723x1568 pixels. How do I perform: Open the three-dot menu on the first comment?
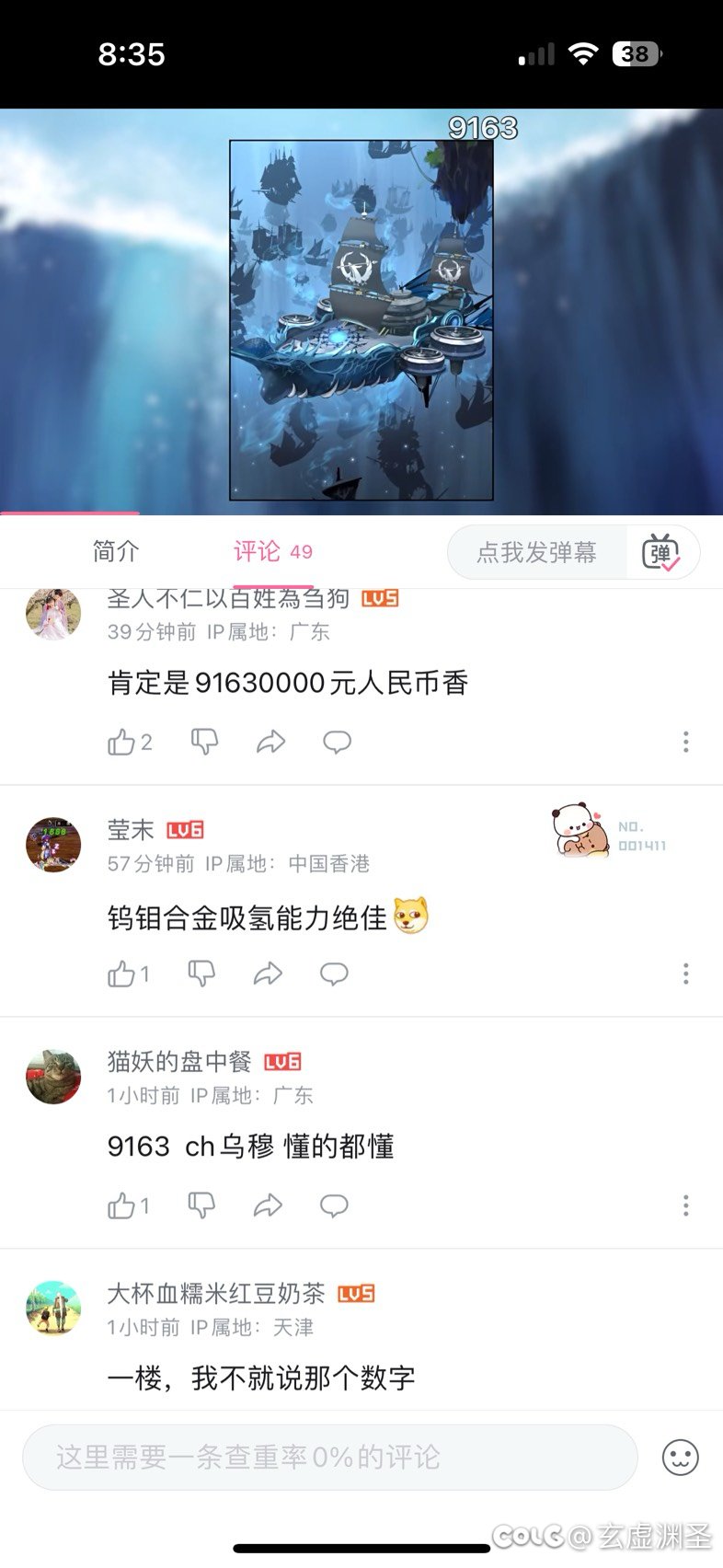pos(685,742)
